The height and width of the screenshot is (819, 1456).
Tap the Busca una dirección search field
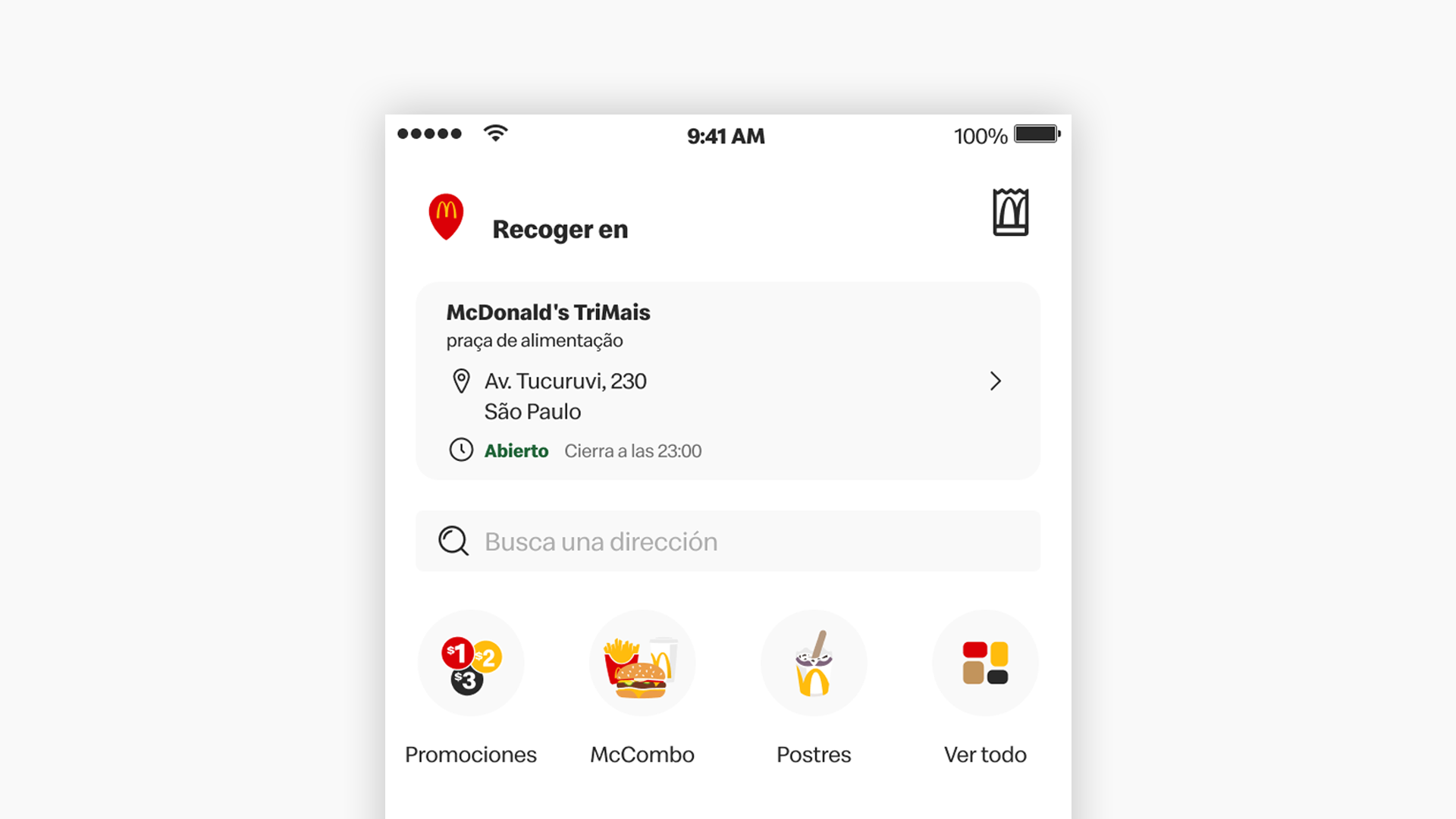(x=727, y=541)
